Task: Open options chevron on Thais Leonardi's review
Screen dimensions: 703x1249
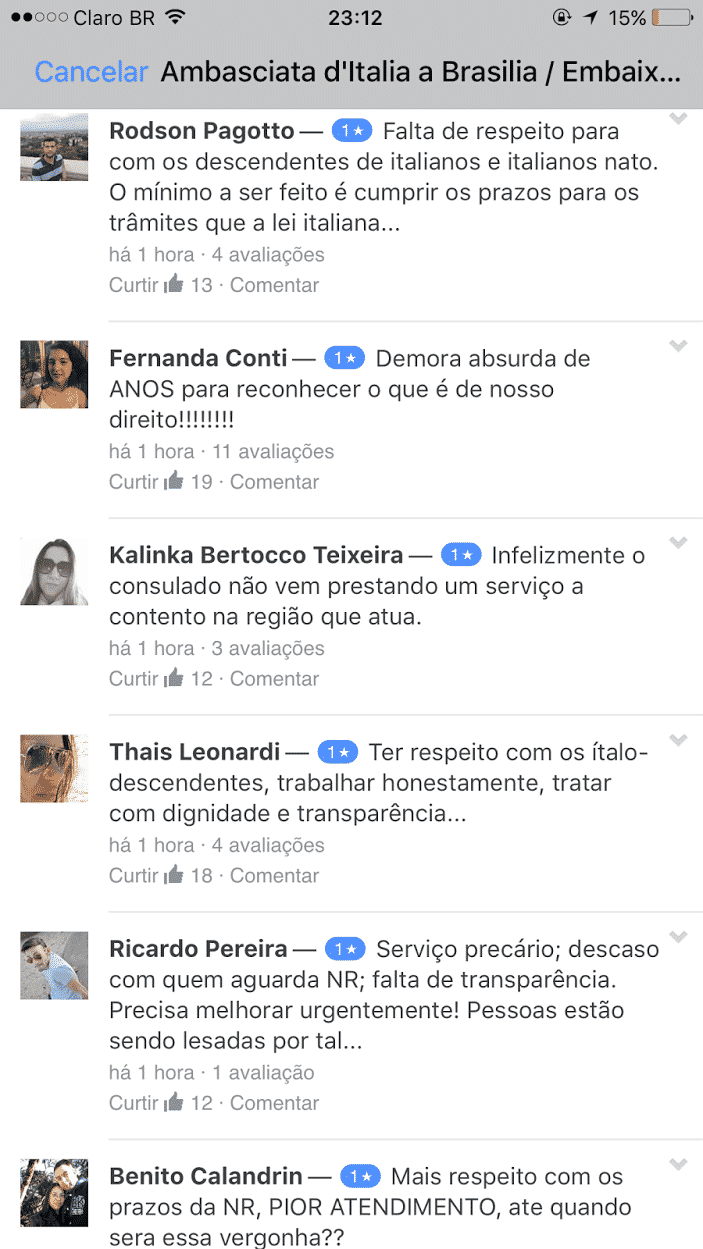Action: [x=678, y=741]
